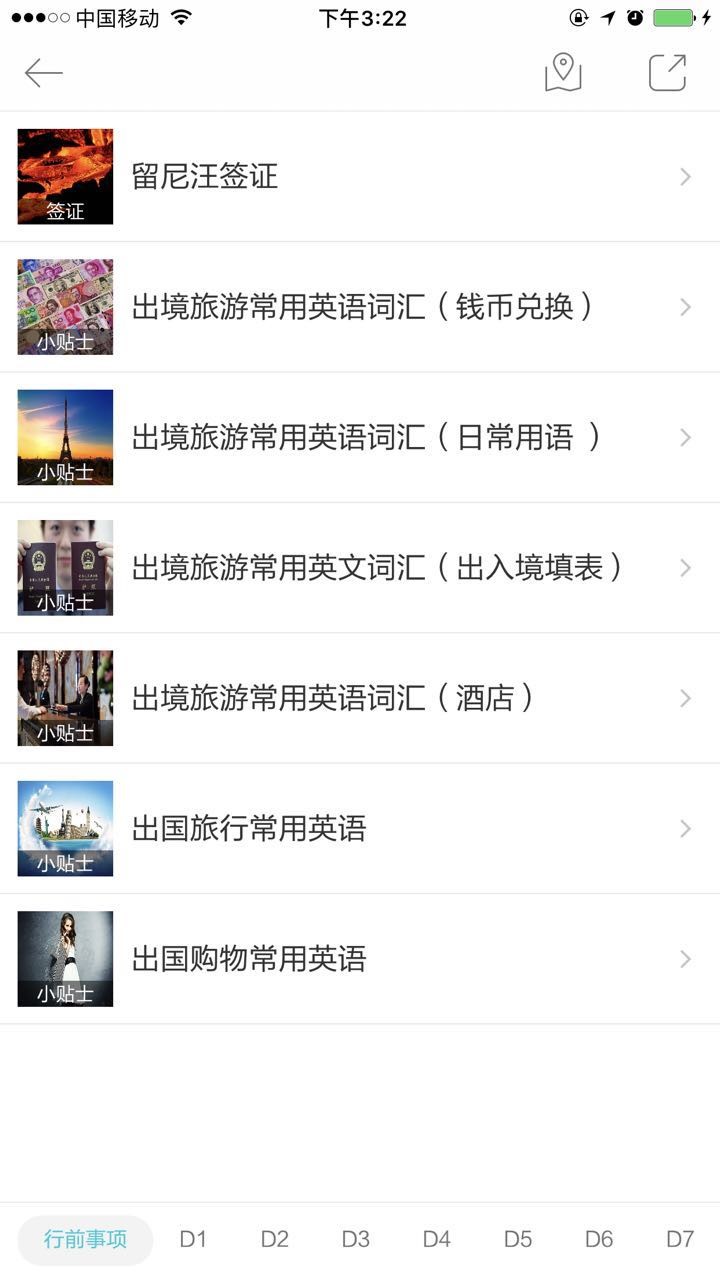Open 出国购物常用英语 tips
This screenshot has width=720, height=1280.
[360, 959]
